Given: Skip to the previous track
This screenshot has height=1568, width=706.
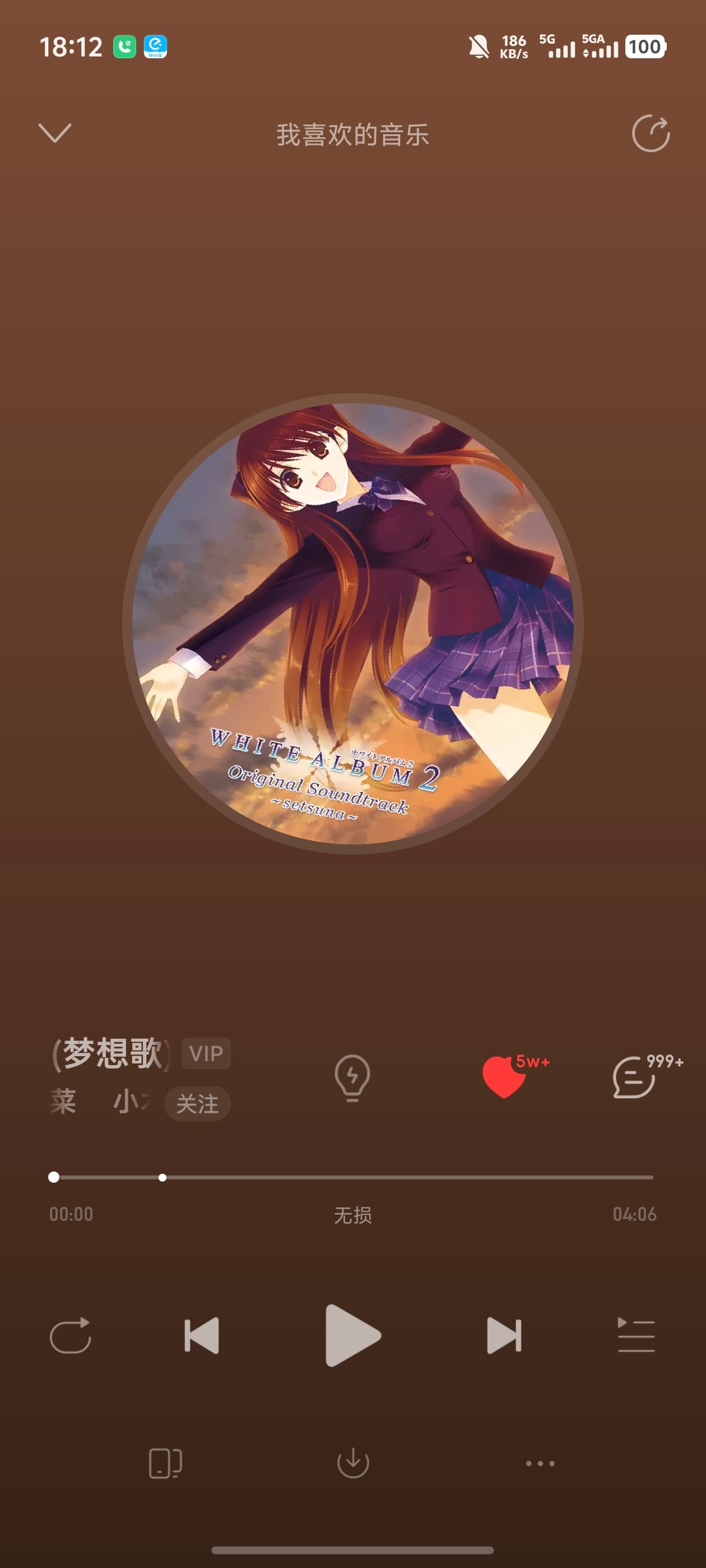Looking at the screenshot, I should coord(202,1336).
